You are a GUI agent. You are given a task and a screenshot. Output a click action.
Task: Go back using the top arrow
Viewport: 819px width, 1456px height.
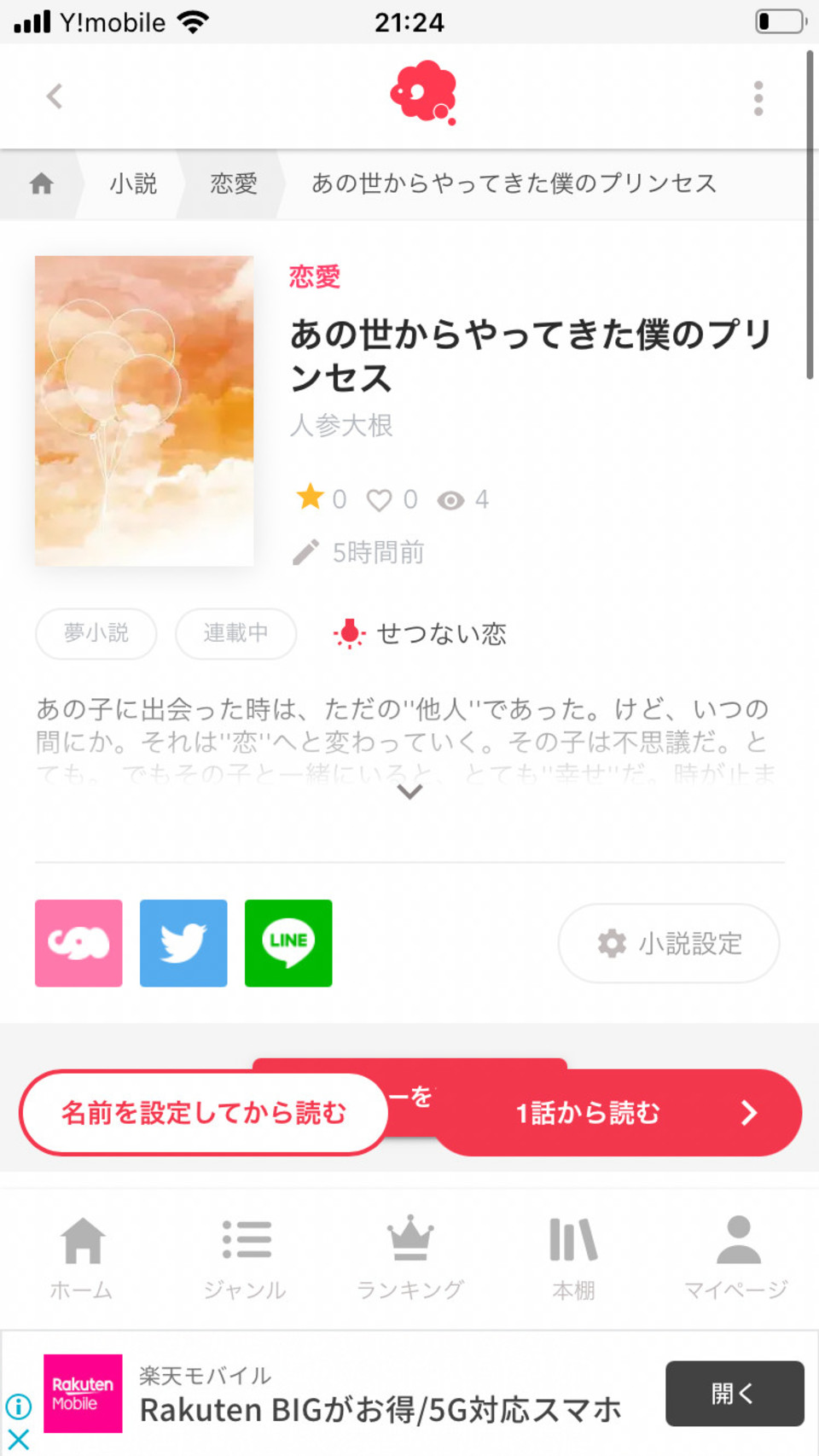[55, 96]
